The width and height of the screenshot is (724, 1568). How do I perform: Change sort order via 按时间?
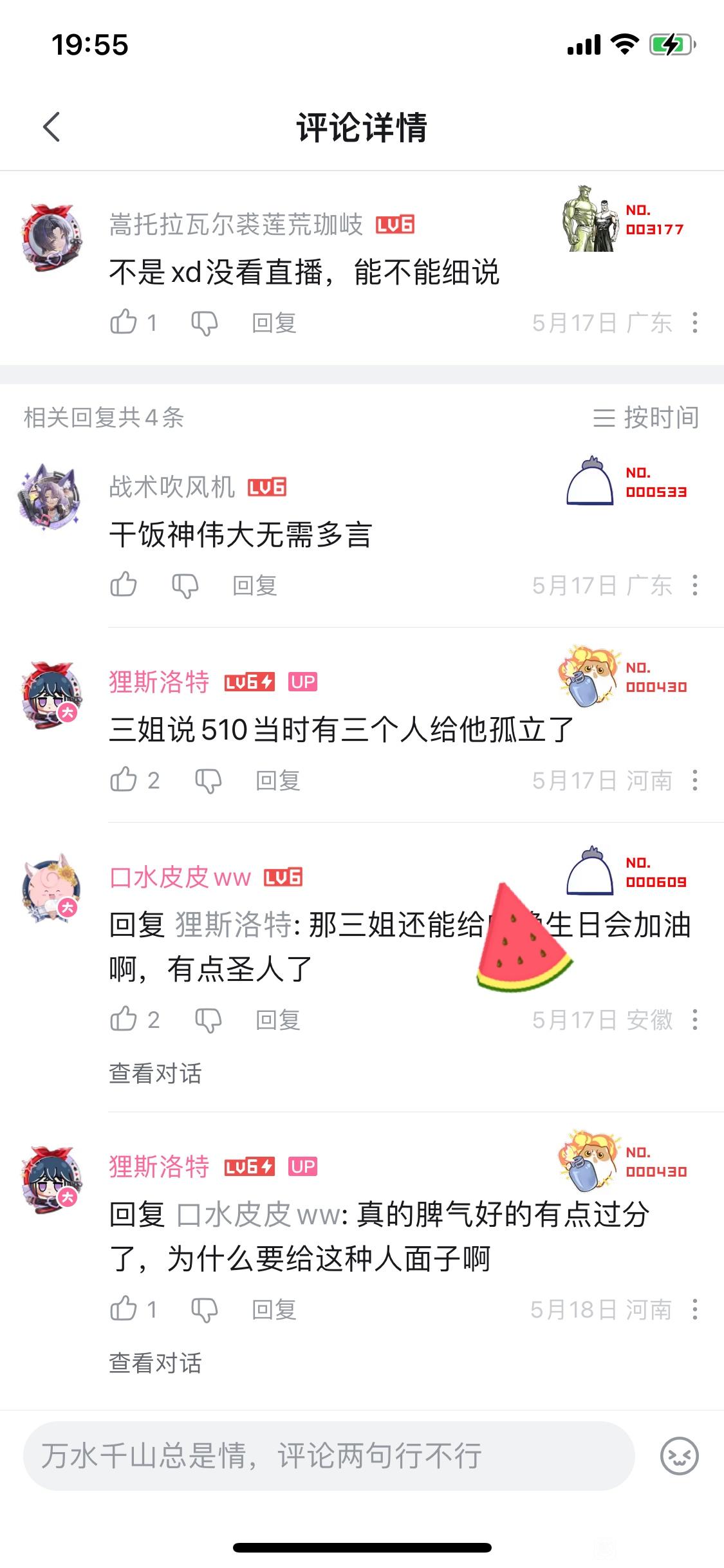[x=645, y=418]
